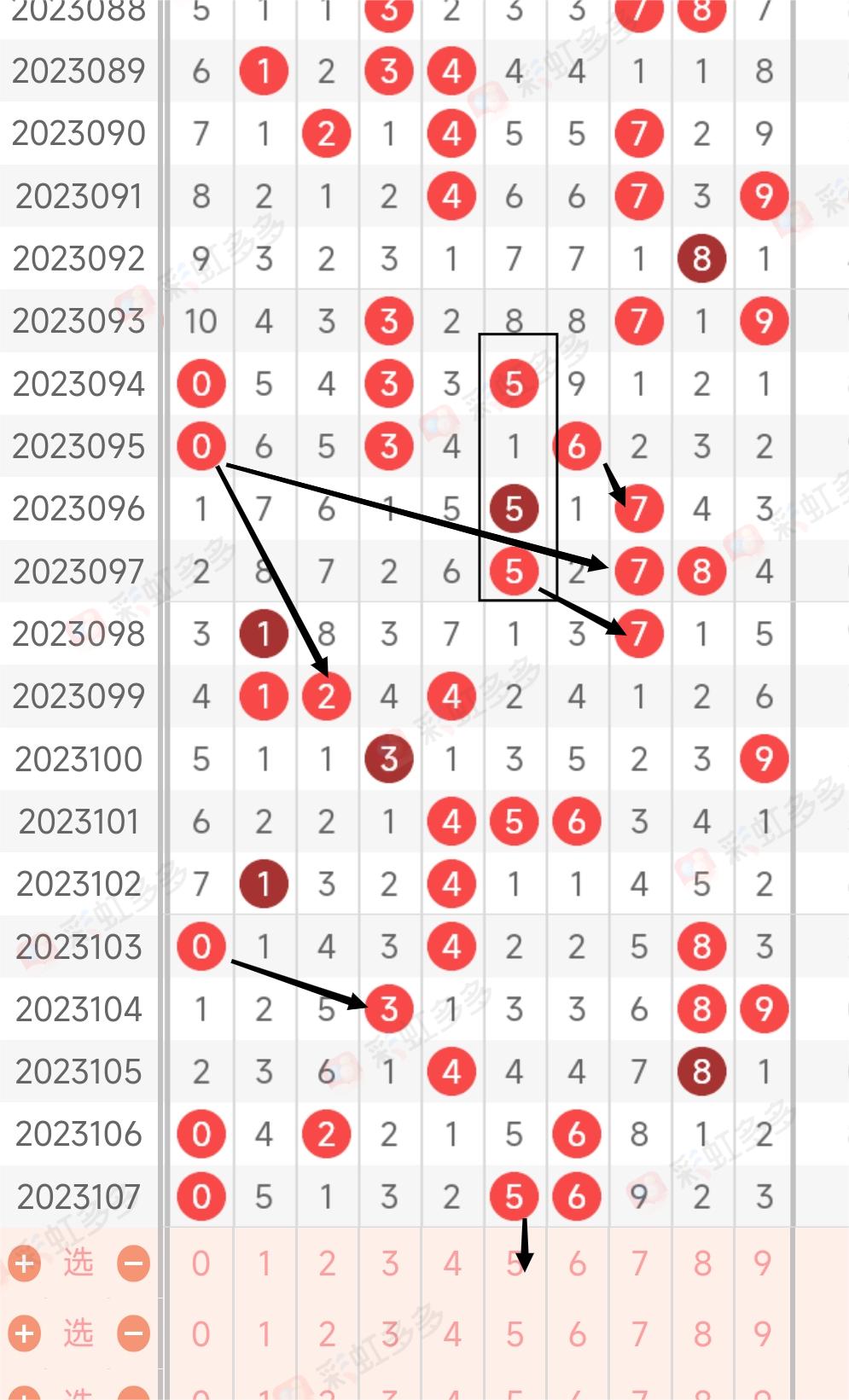This screenshot has height=1400, width=849.
Task: Tap the minus button in the first 选 row
Action: [x=133, y=1263]
